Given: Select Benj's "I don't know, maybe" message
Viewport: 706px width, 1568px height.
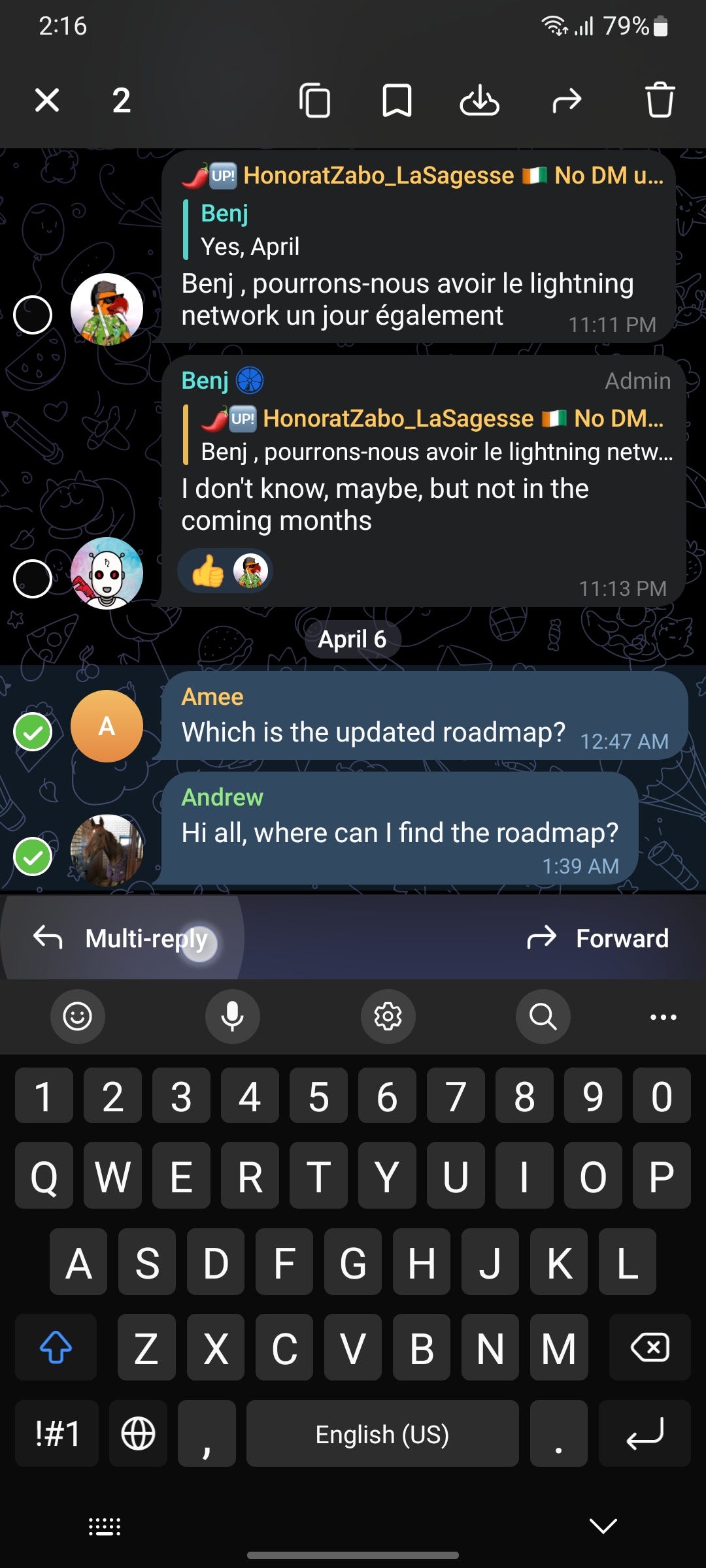Looking at the screenshot, I should [33, 579].
